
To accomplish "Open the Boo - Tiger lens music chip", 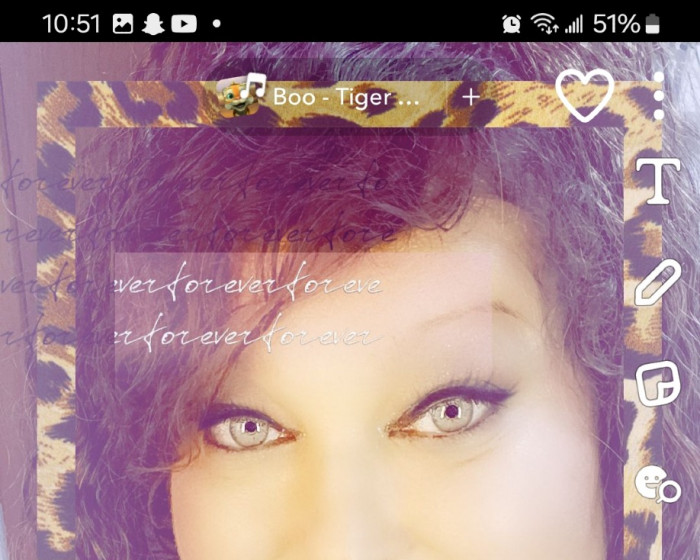I will (330, 97).
